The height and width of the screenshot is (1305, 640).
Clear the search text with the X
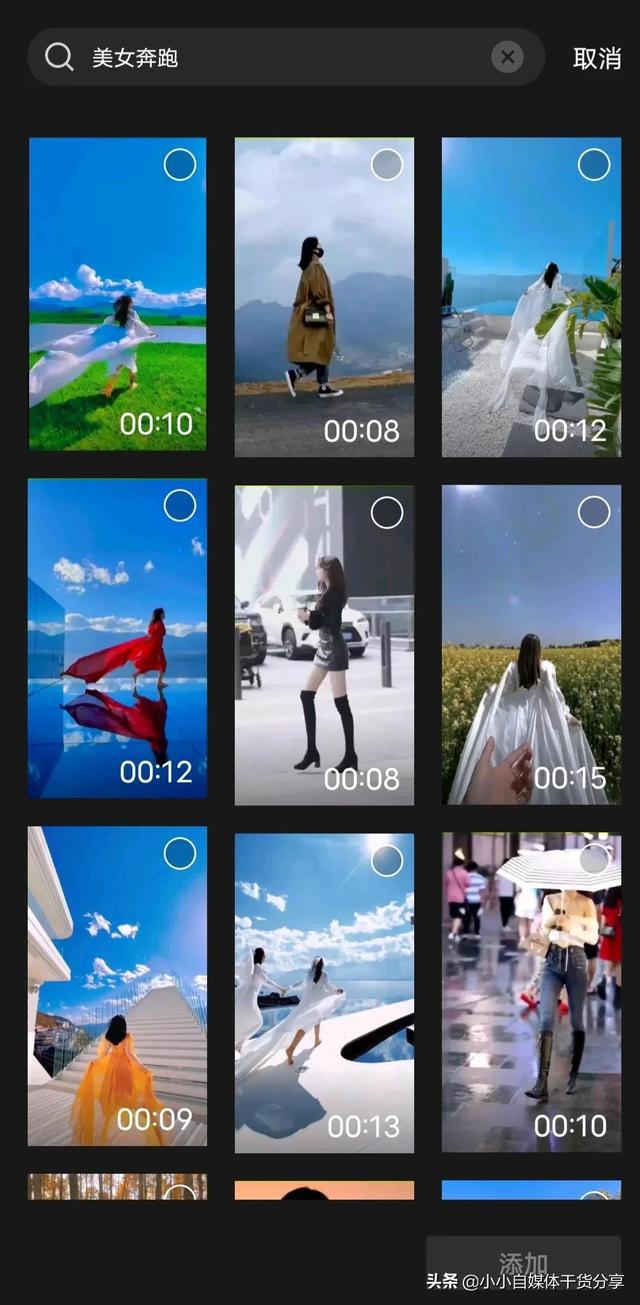coord(508,57)
